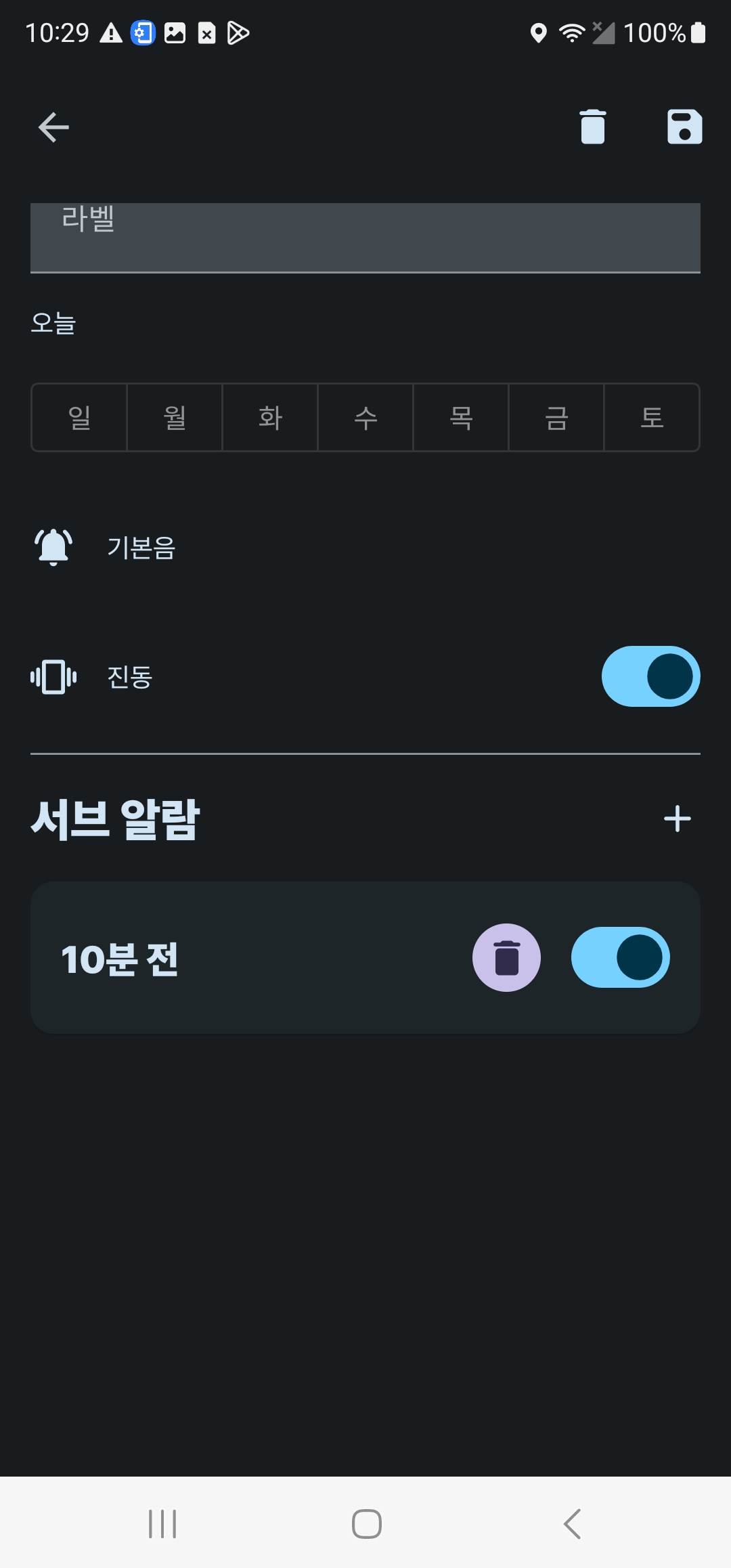Select 화 in the weekday row
Screen dimensions: 731x1568
coord(270,417)
